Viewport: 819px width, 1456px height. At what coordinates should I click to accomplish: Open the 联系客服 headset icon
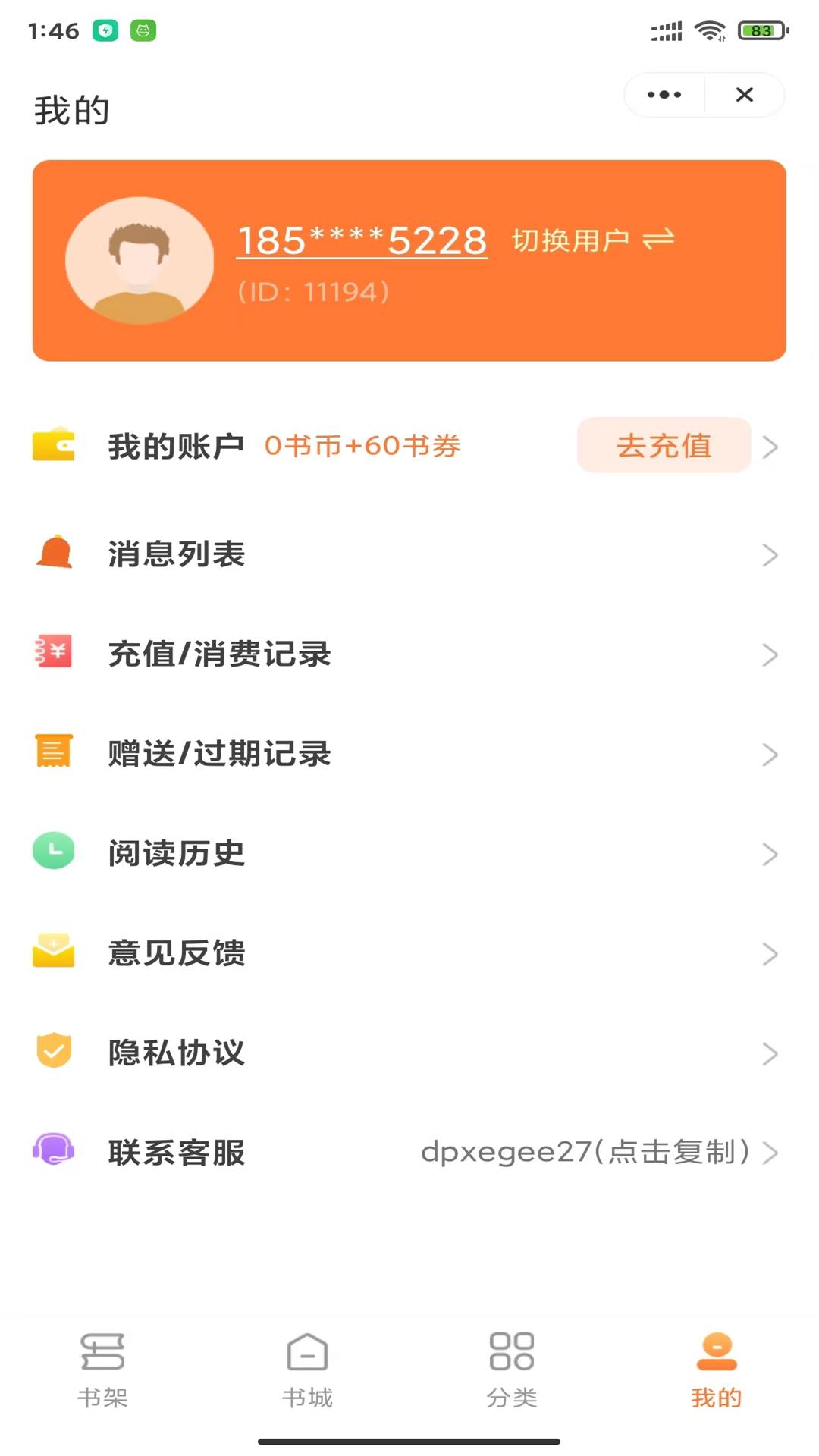53,1152
